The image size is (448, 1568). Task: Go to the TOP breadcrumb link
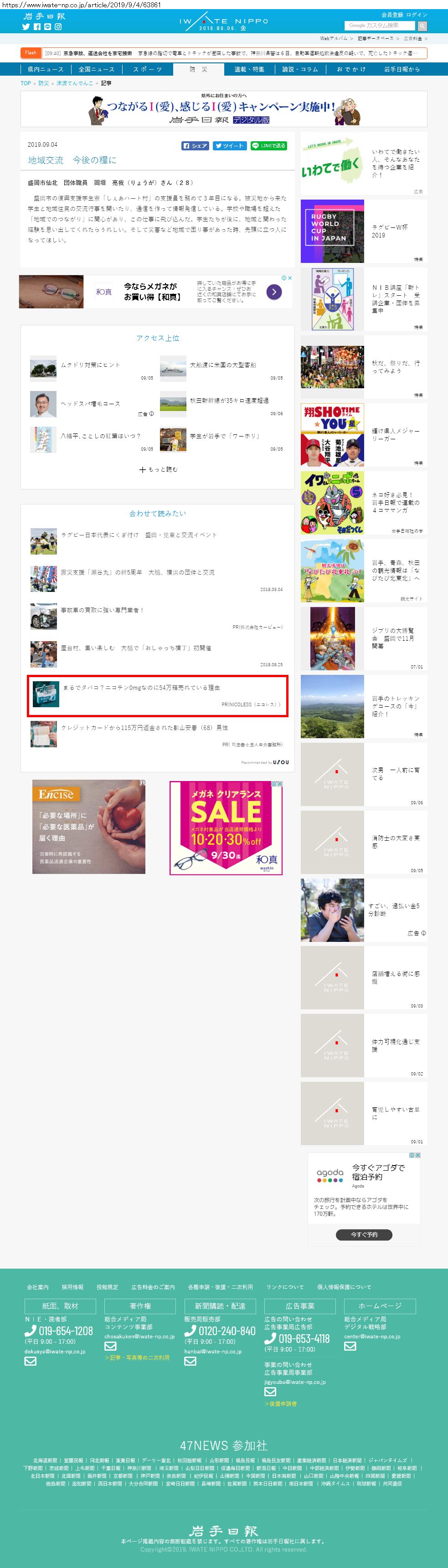(26, 83)
